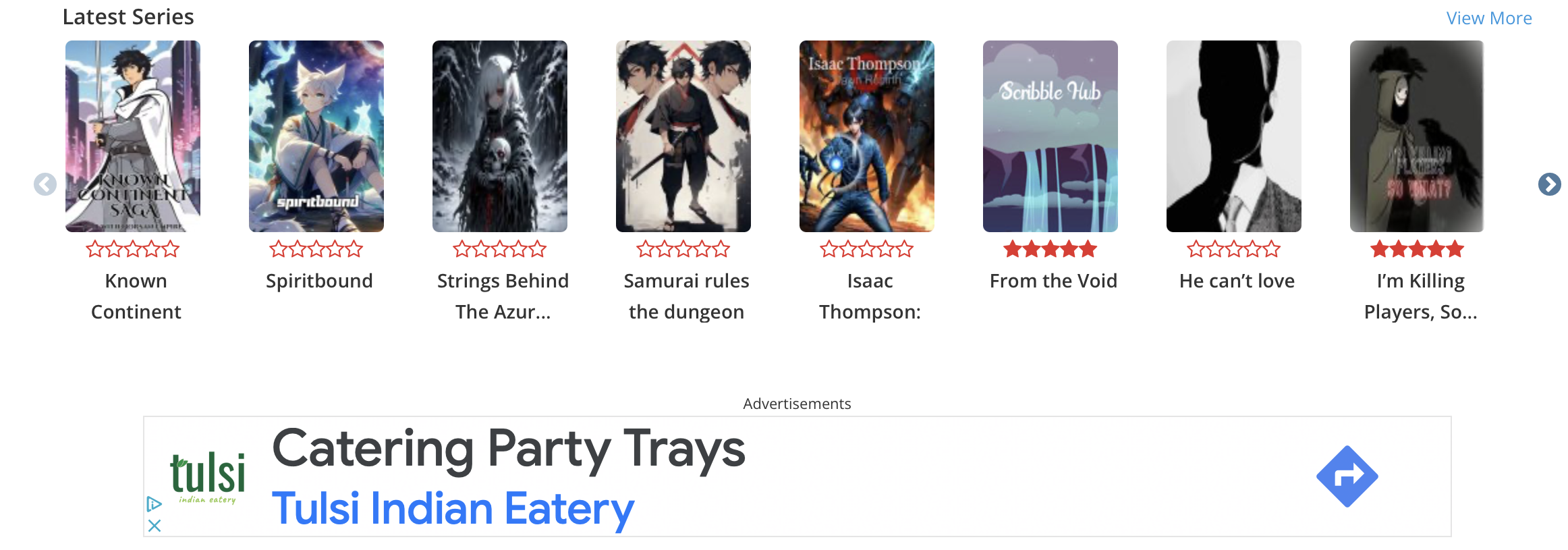
Task: Open the Tulsi Indian Eatery ad arrow
Action: point(1347,476)
